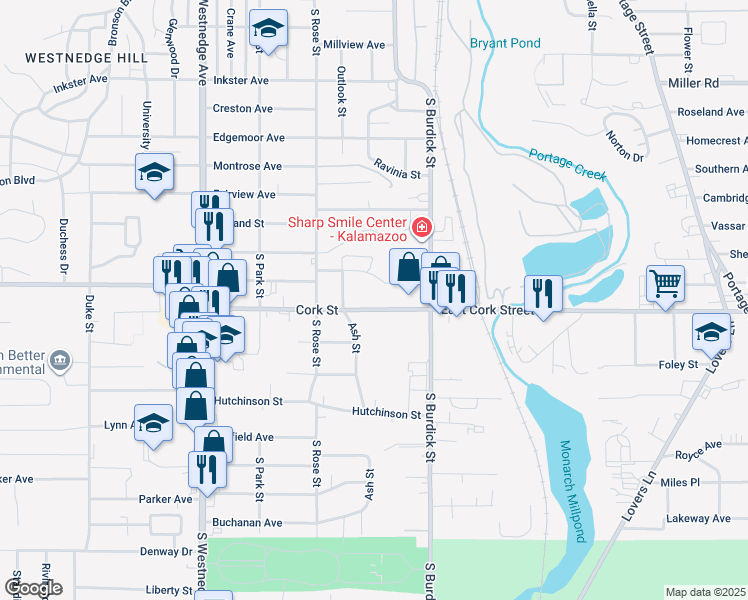Tap the shopping bag marker below Sharp Smile Center
The image size is (748, 600).
point(408,267)
